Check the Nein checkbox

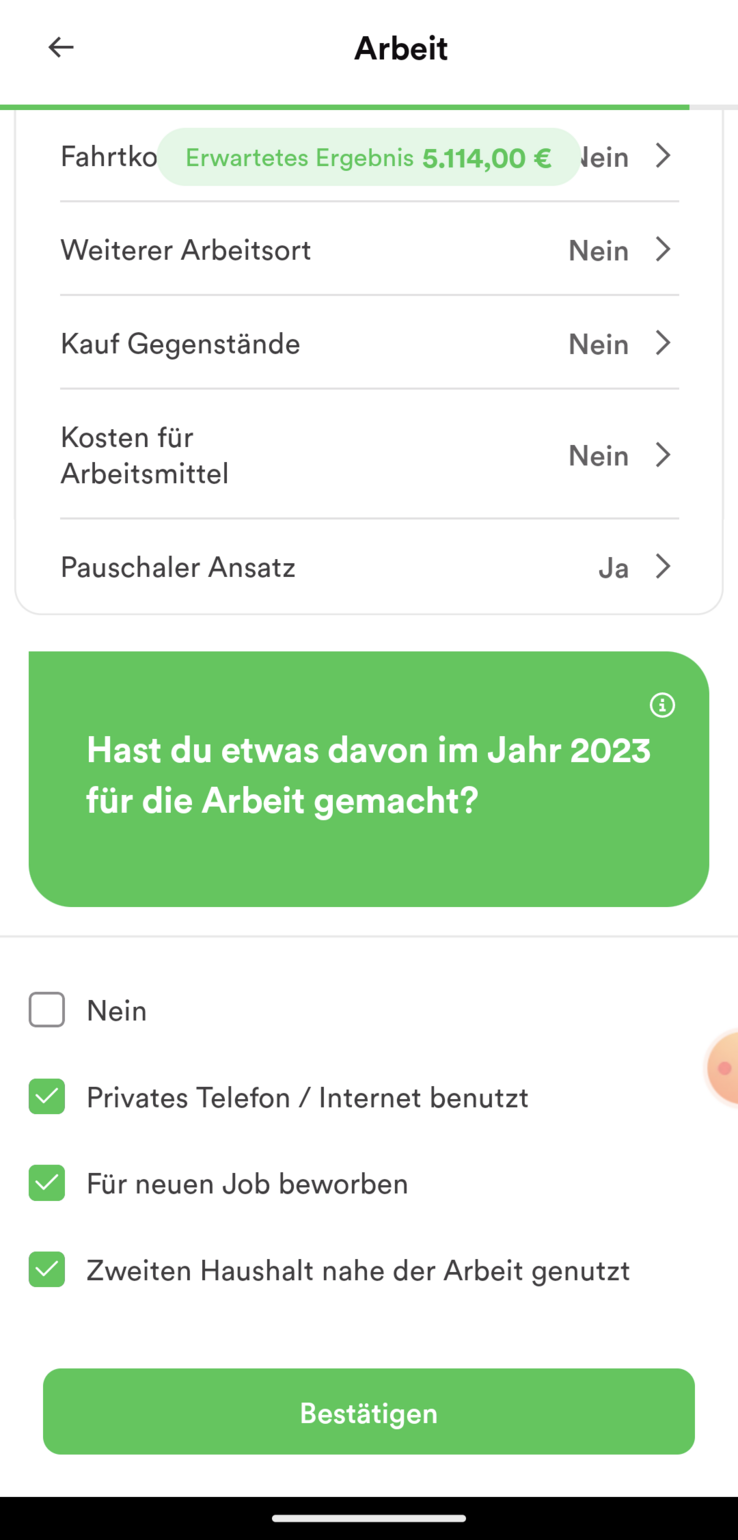(x=46, y=1010)
